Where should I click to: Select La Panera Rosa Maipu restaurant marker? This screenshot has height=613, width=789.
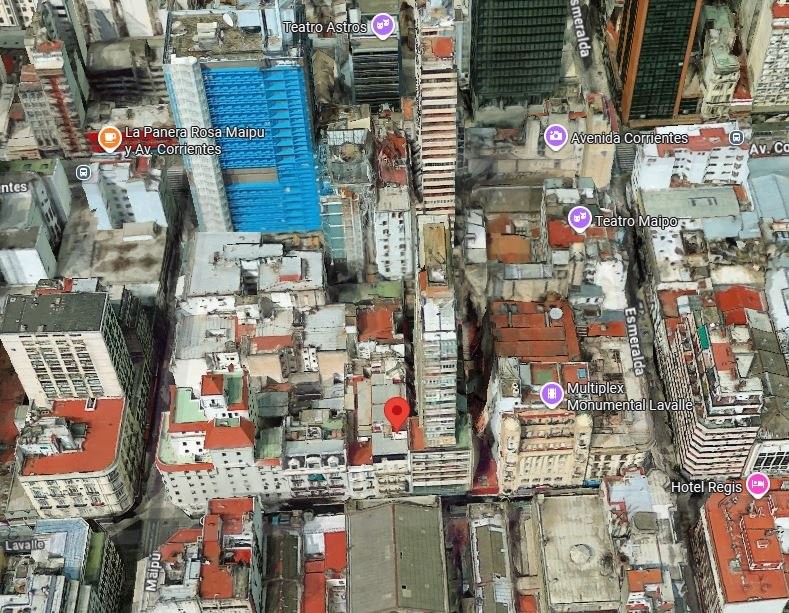tap(110, 140)
